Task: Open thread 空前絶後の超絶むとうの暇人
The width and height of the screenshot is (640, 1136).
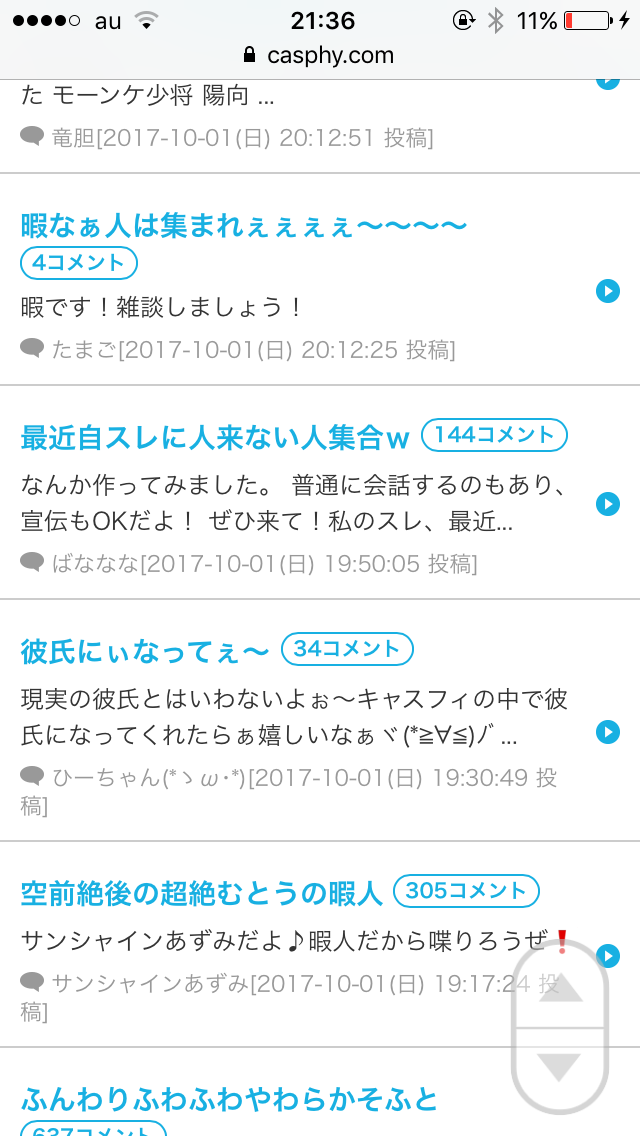Action: tap(203, 893)
